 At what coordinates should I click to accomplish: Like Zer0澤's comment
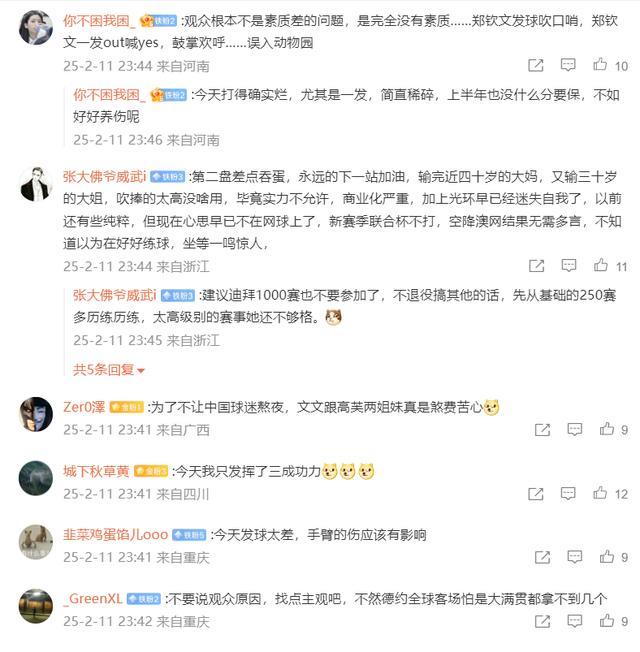[607, 429]
